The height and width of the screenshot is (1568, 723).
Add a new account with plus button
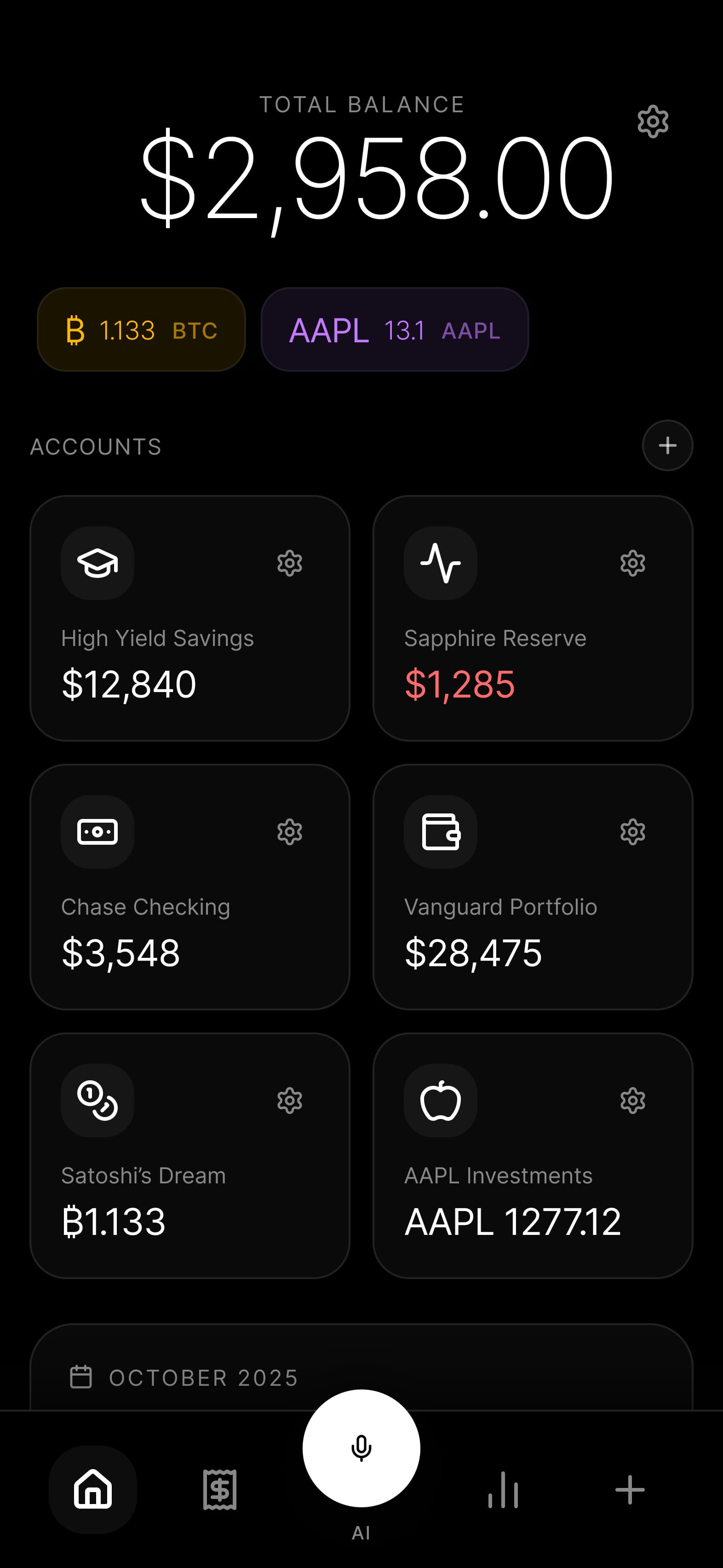tap(667, 445)
